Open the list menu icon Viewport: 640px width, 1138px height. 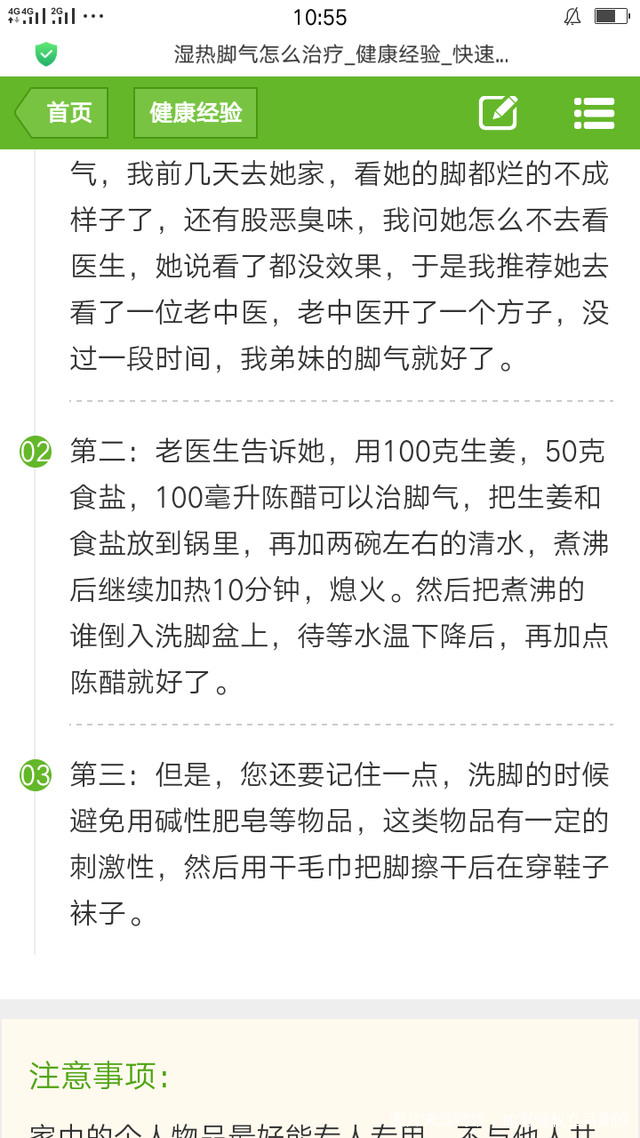click(593, 112)
